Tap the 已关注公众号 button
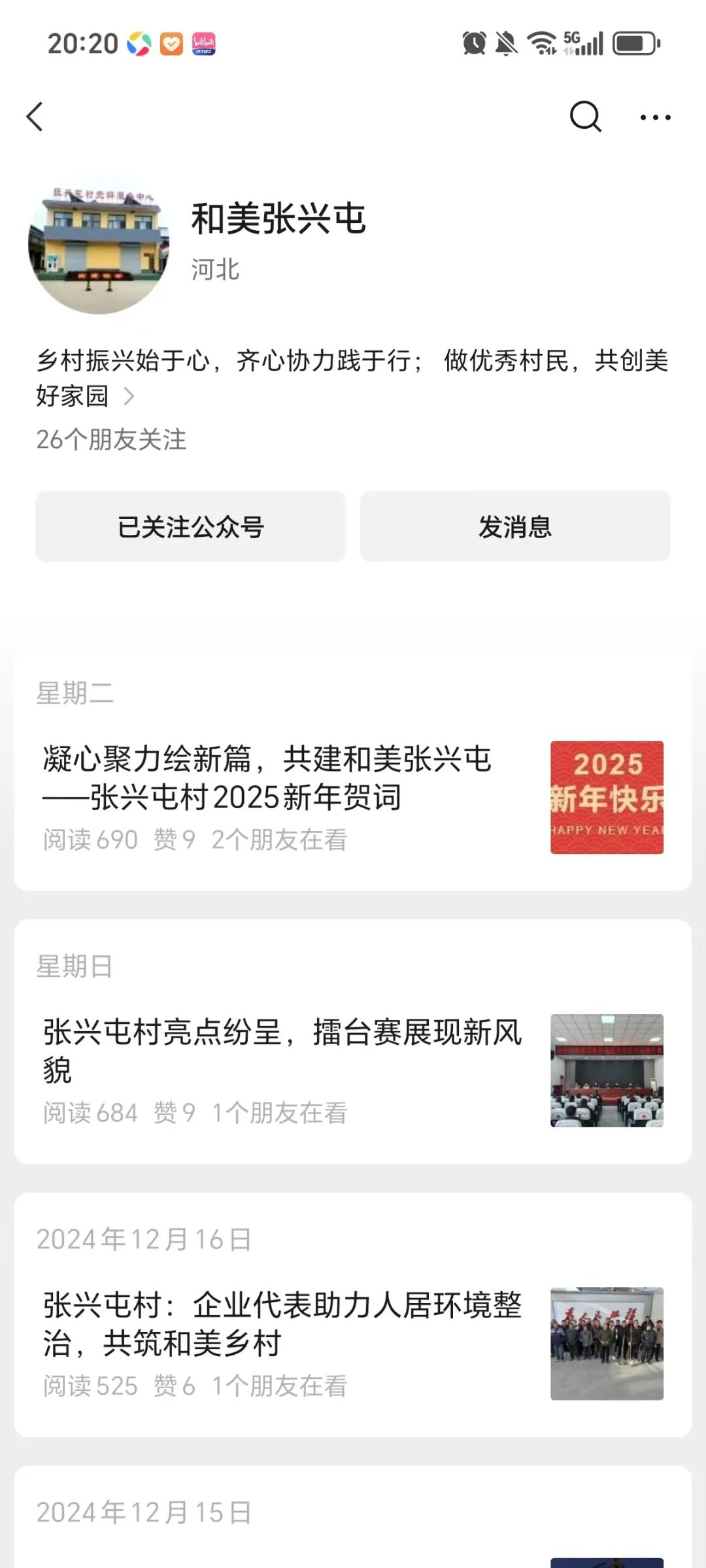This screenshot has height=1568, width=706. pos(190,526)
